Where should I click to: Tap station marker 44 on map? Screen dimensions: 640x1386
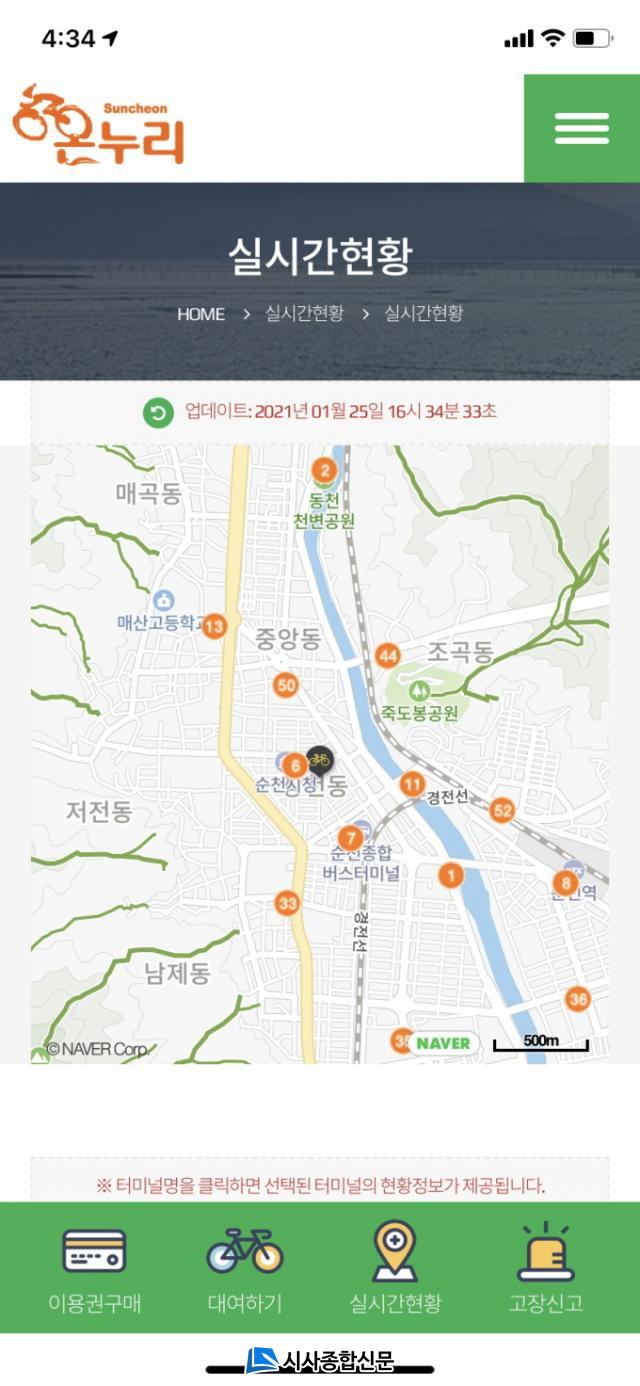coord(388,657)
